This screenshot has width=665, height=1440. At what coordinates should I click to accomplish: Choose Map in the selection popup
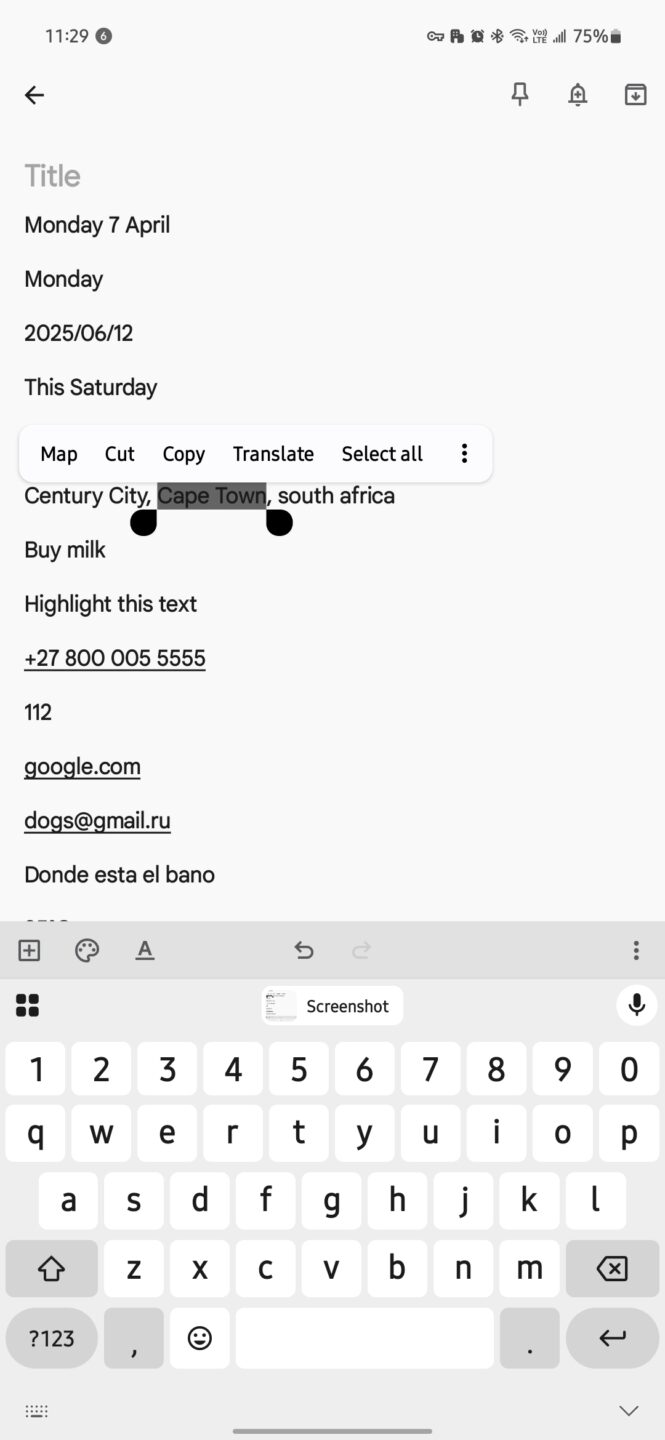click(59, 454)
